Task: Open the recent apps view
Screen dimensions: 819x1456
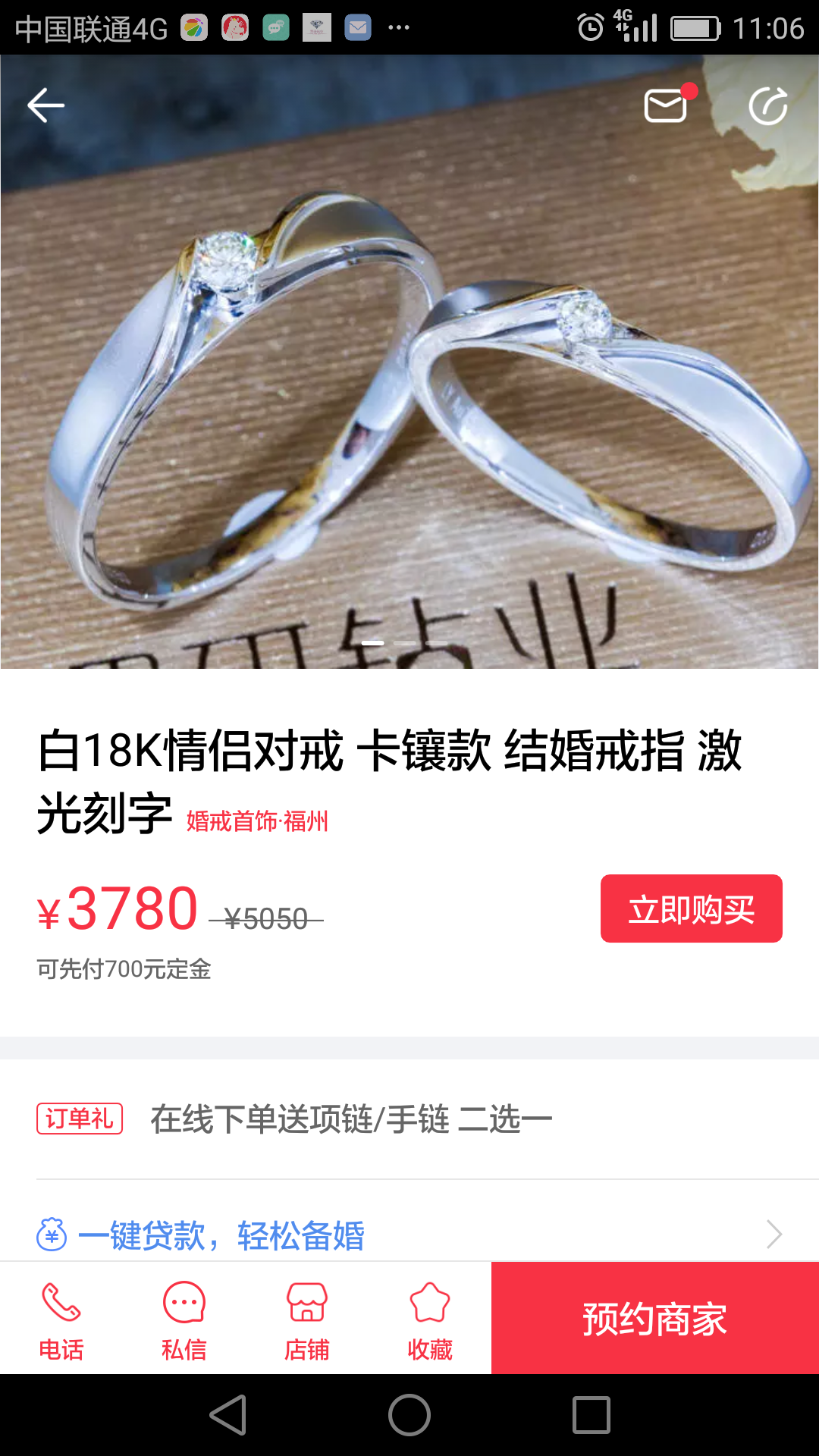Action: [x=591, y=1415]
